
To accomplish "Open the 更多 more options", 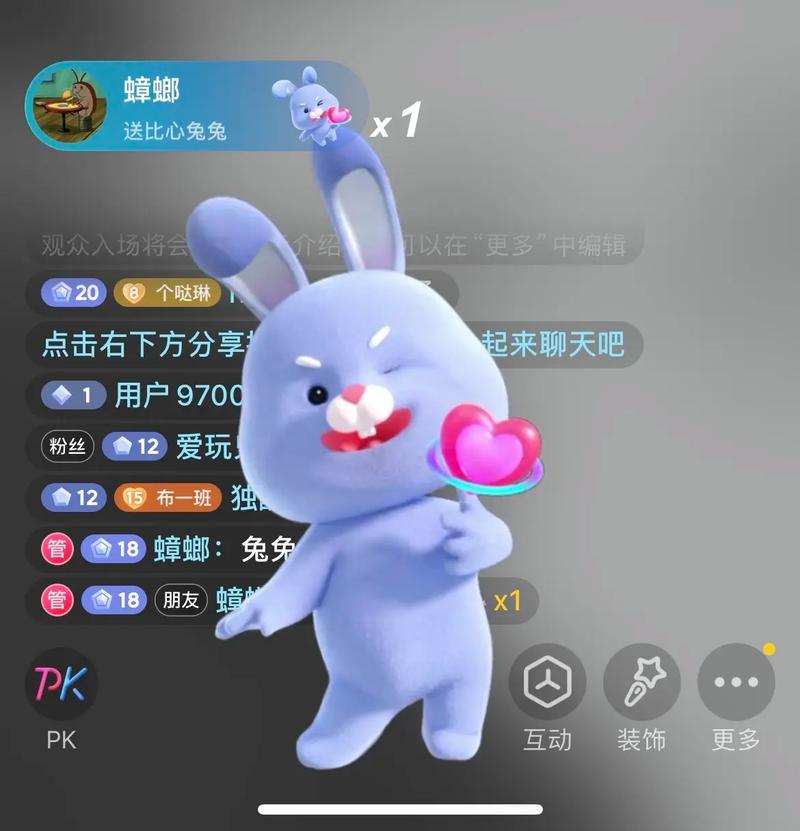I will (735, 683).
